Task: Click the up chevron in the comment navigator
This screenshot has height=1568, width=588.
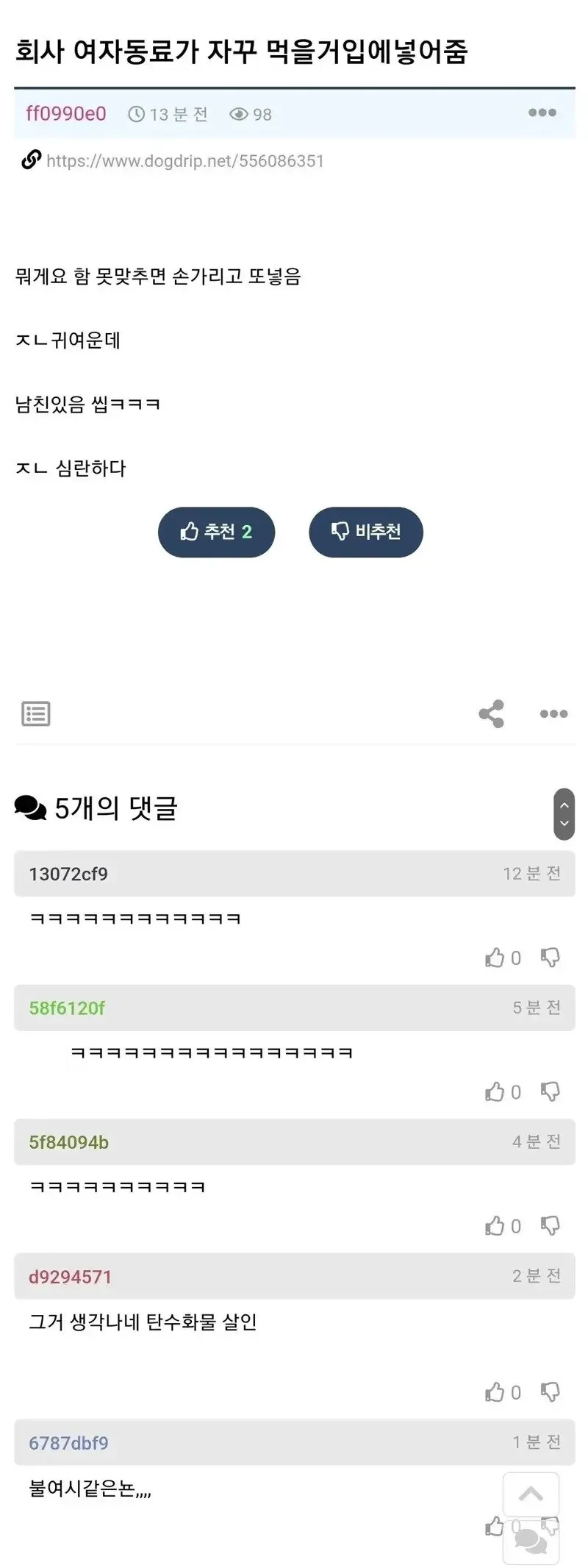Action: pyautogui.click(x=564, y=803)
